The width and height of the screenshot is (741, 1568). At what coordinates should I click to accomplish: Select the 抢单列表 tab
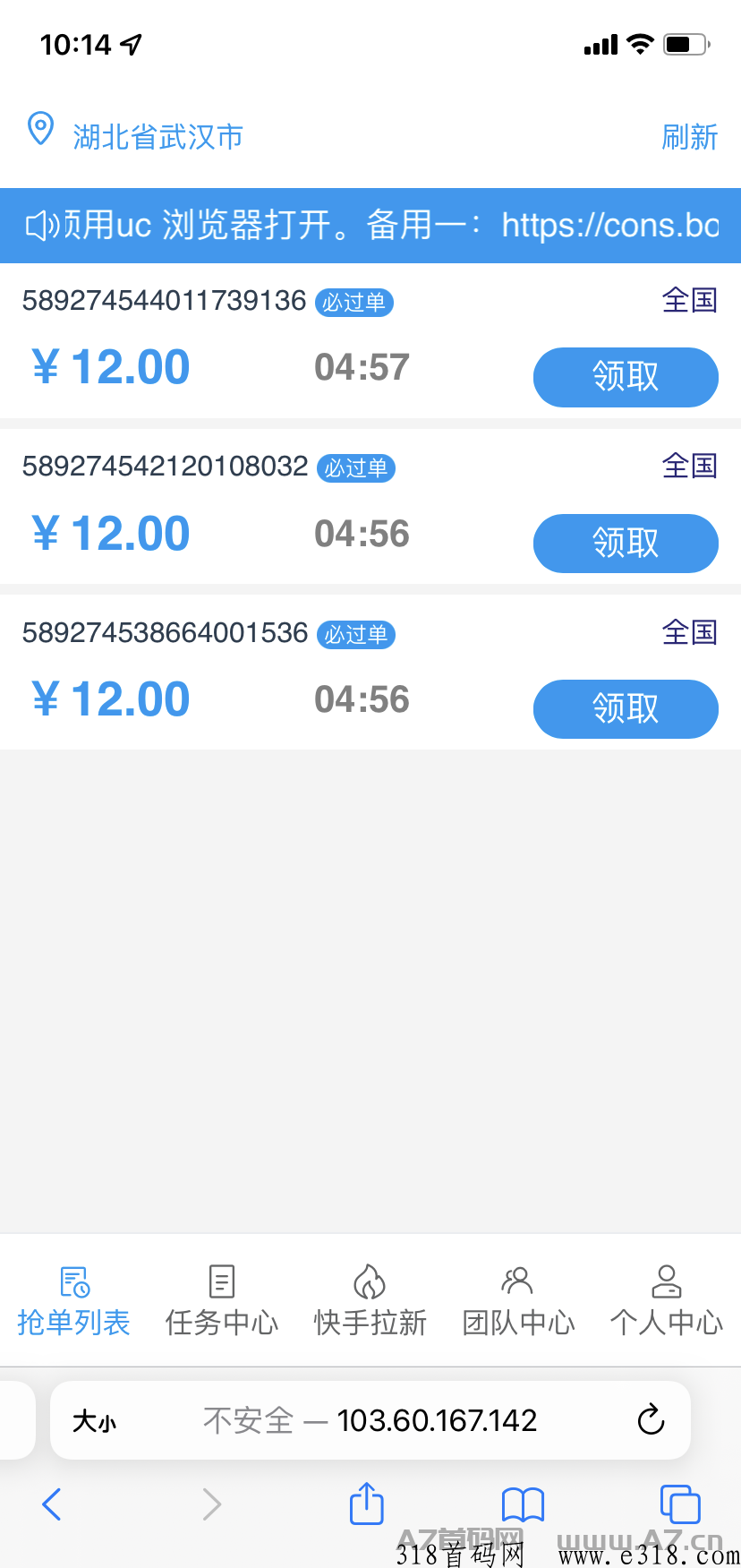[73, 1300]
